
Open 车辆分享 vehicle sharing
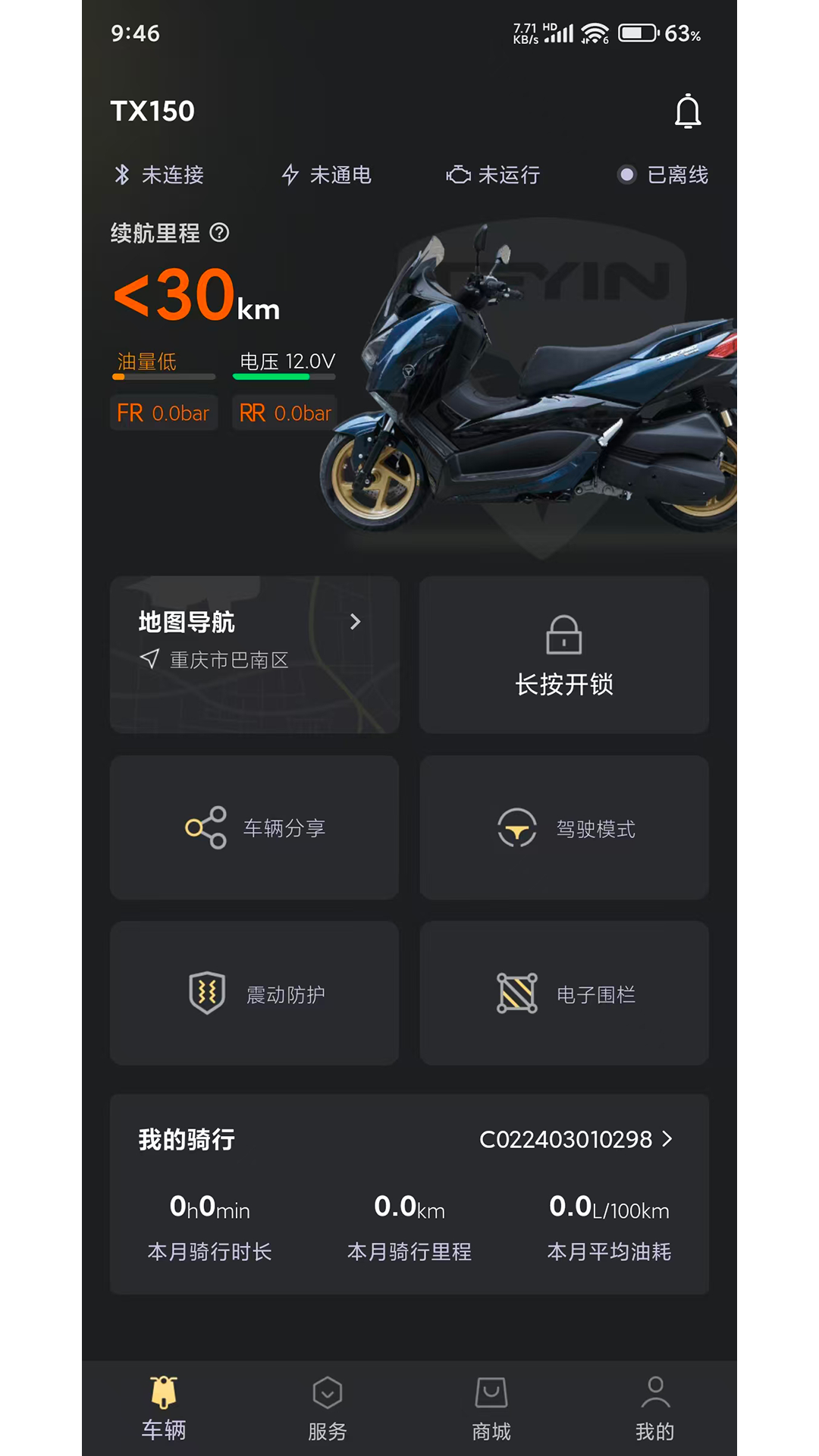point(254,827)
